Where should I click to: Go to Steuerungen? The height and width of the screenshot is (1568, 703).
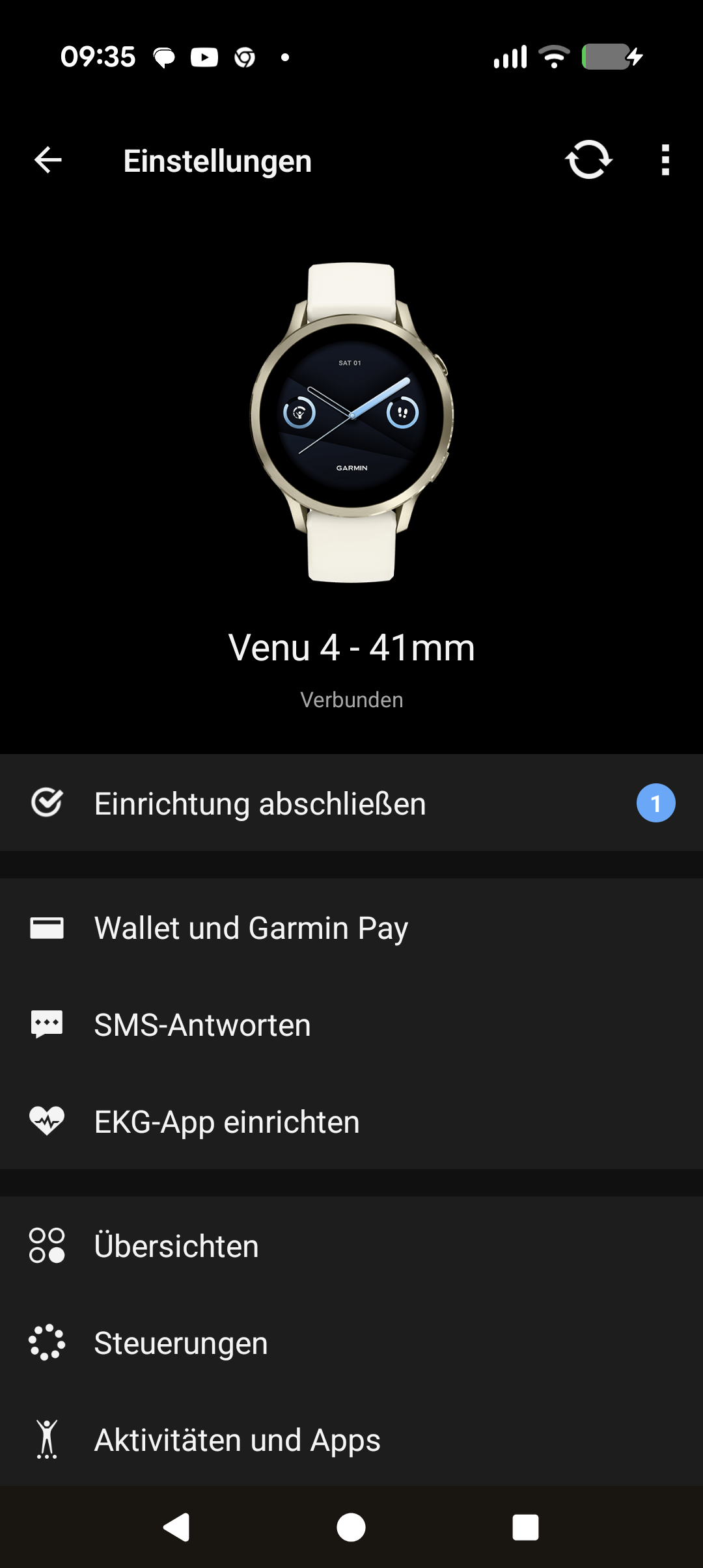351,1343
